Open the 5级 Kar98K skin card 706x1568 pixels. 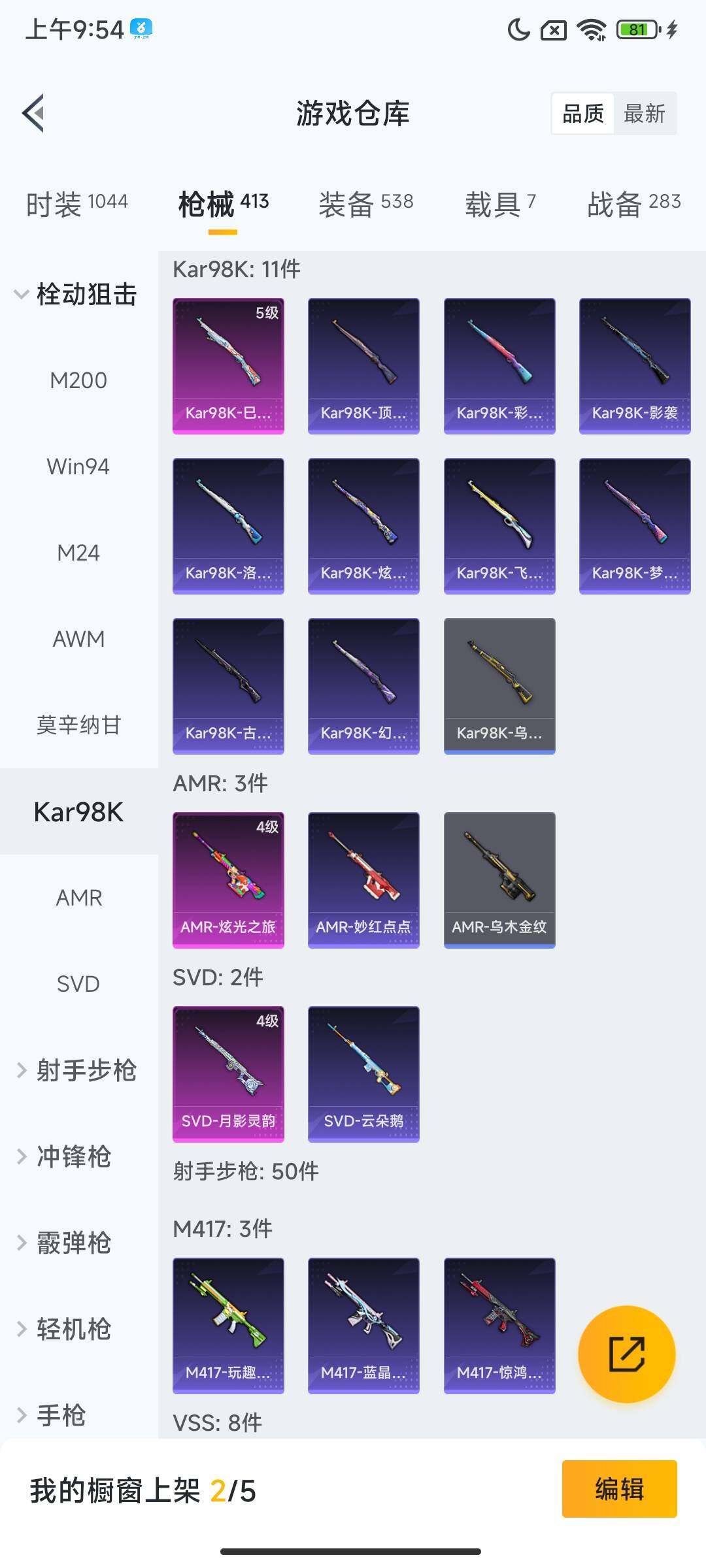228,366
